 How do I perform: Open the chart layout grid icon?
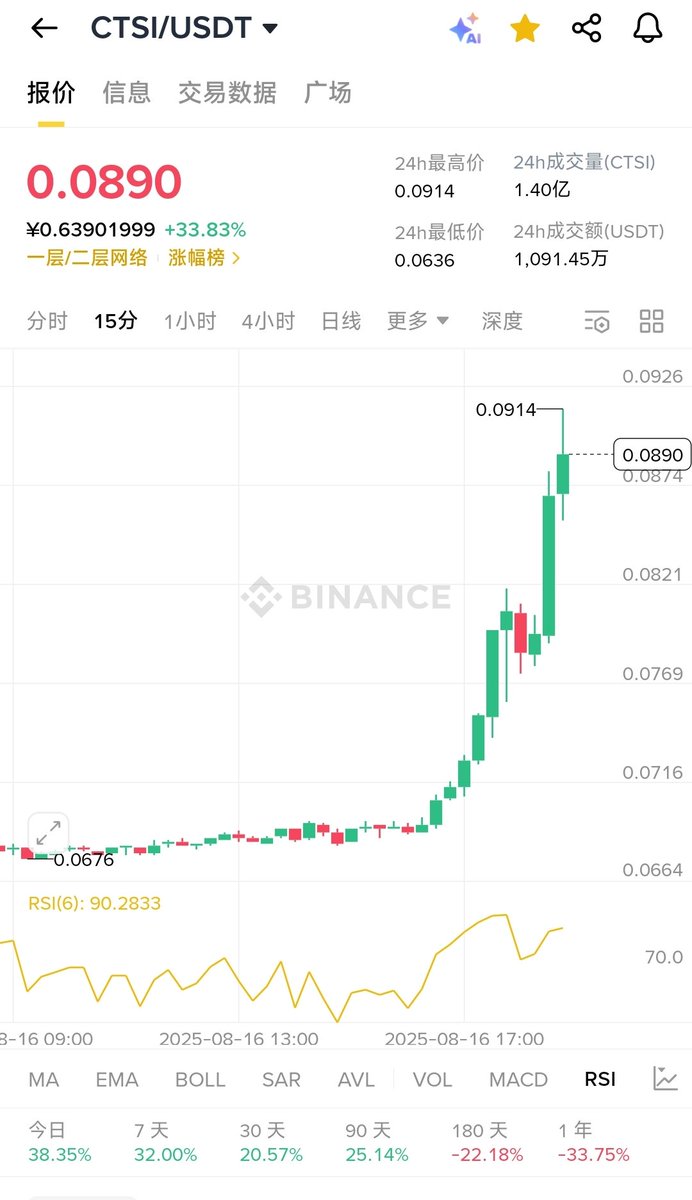pyautogui.click(x=652, y=321)
